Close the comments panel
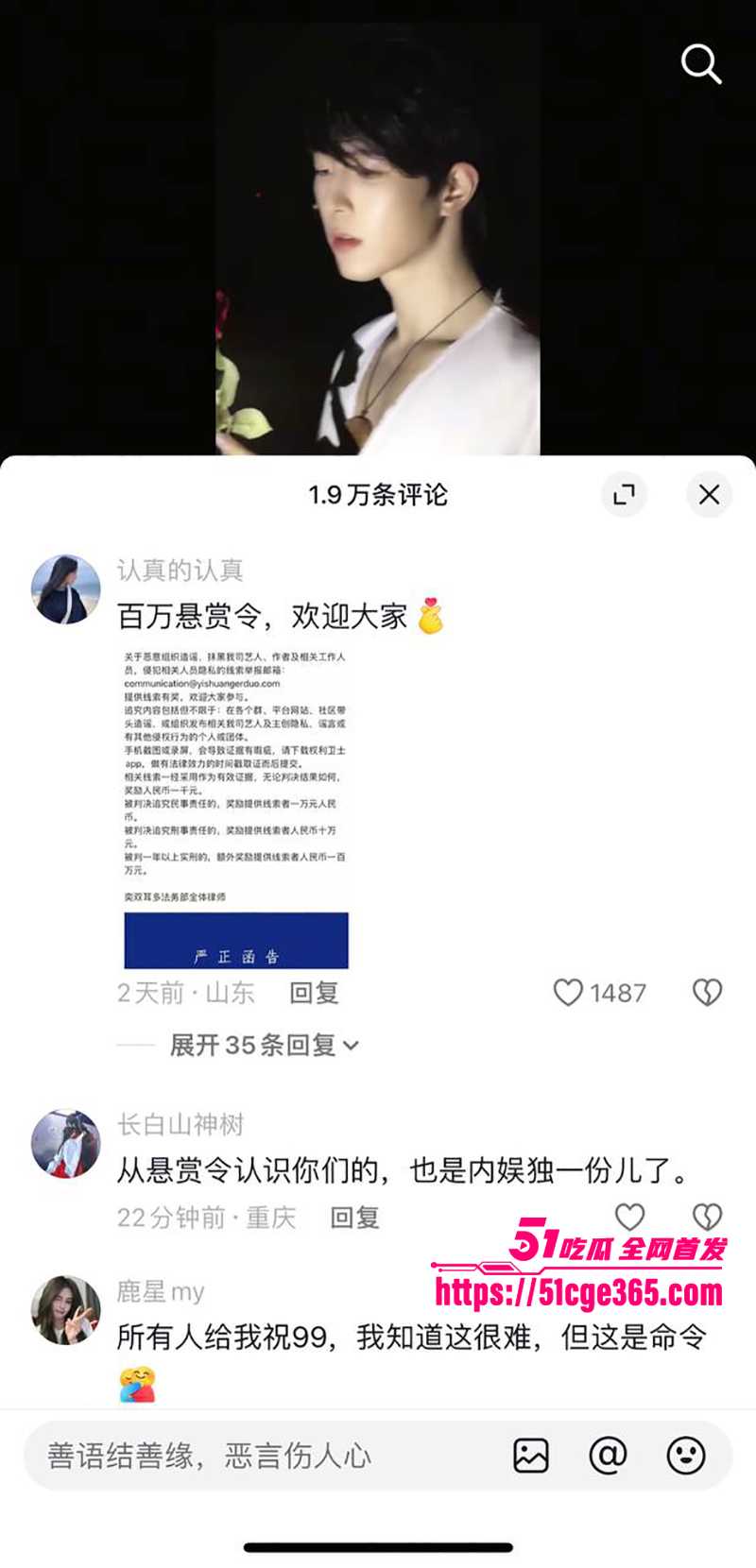Viewport: 756px width, 1568px height. click(709, 494)
